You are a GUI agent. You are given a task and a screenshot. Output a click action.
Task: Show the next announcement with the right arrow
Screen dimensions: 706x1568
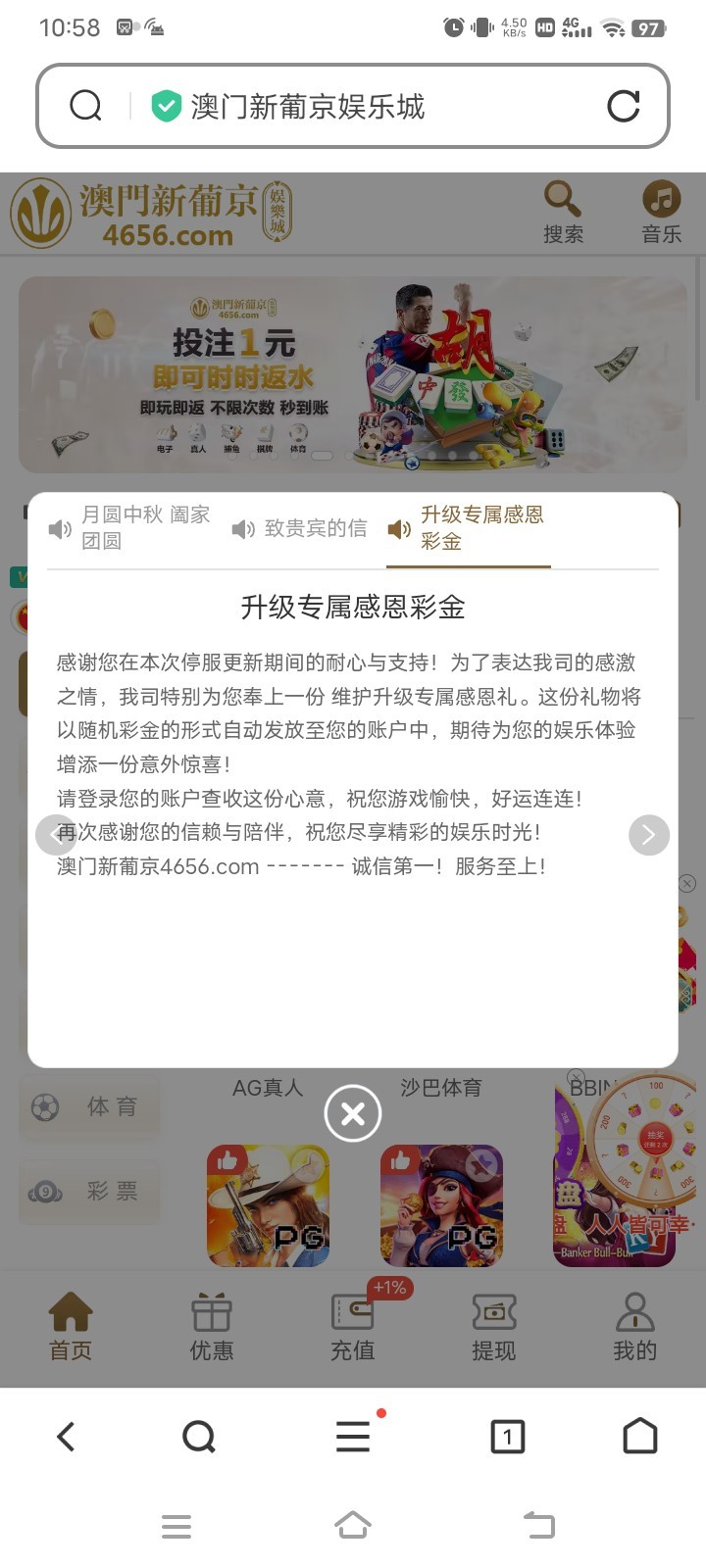(648, 835)
